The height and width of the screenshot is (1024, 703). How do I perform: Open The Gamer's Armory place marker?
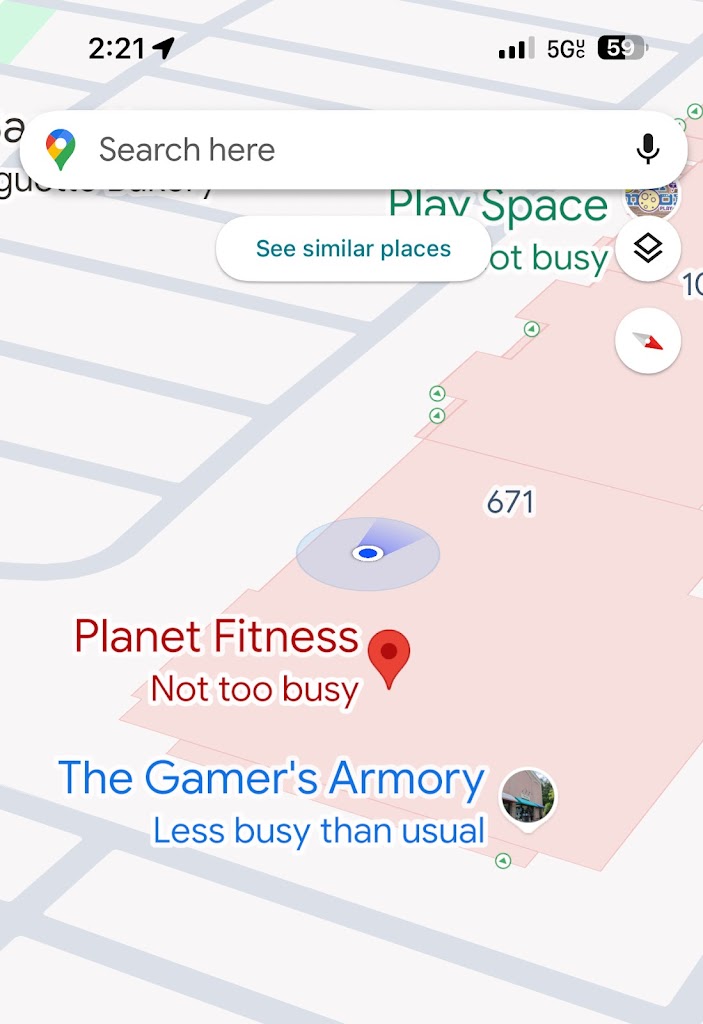click(x=528, y=797)
